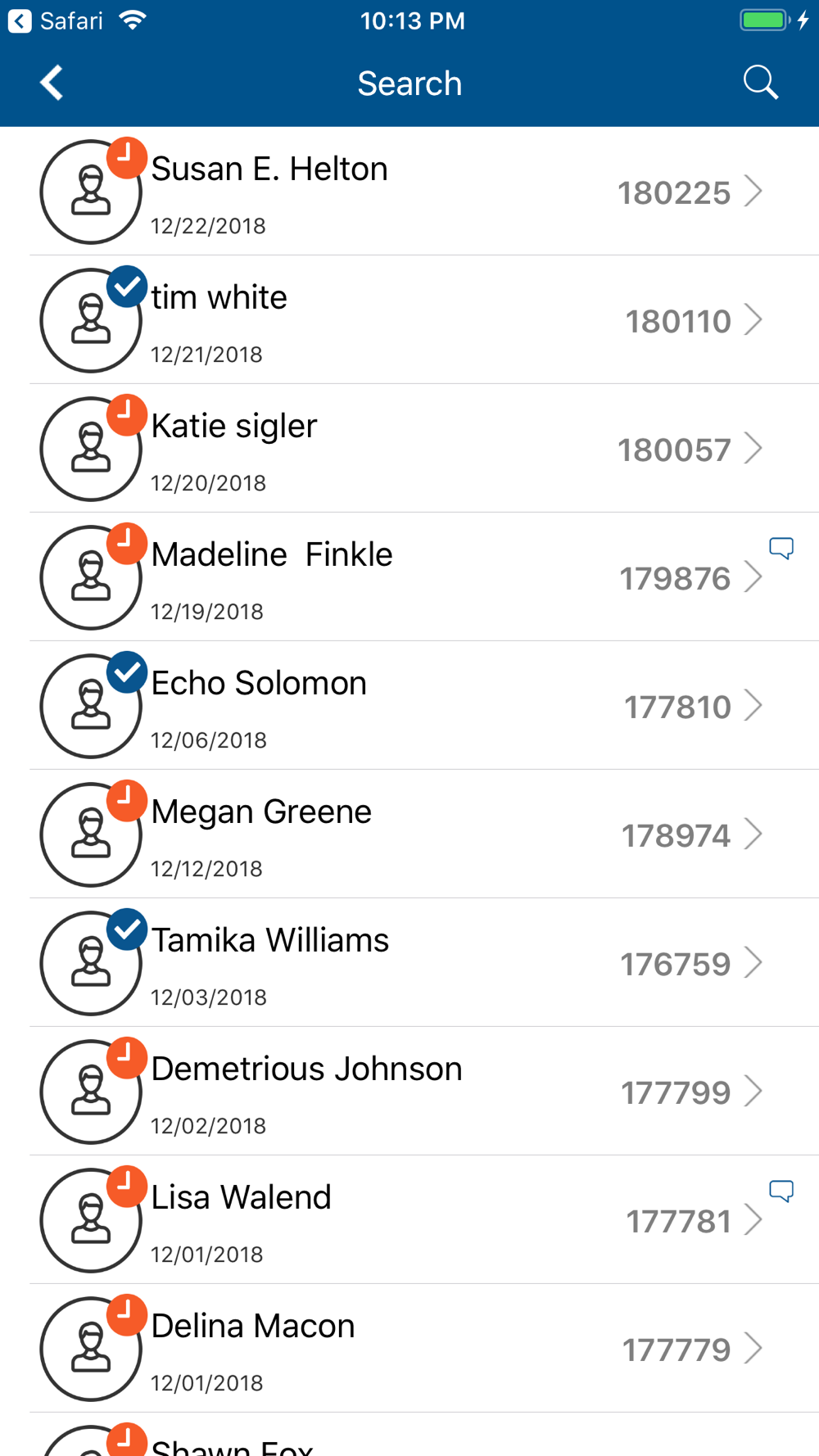Select Megan Greene's entry
This screenshot has height=1456, width=819.
coord(409,834)
